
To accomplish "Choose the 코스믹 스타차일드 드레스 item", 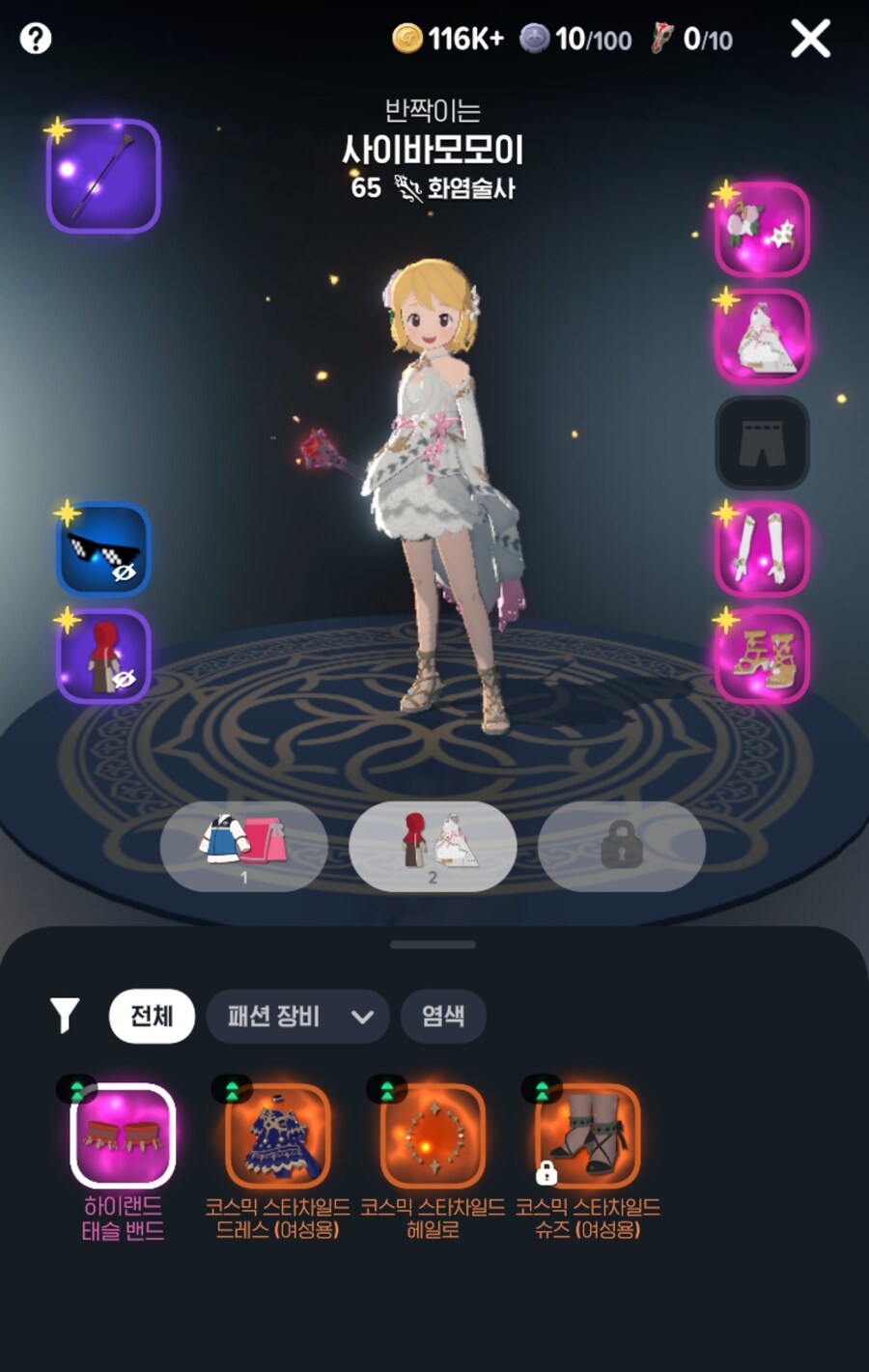I will point(278,1135).
